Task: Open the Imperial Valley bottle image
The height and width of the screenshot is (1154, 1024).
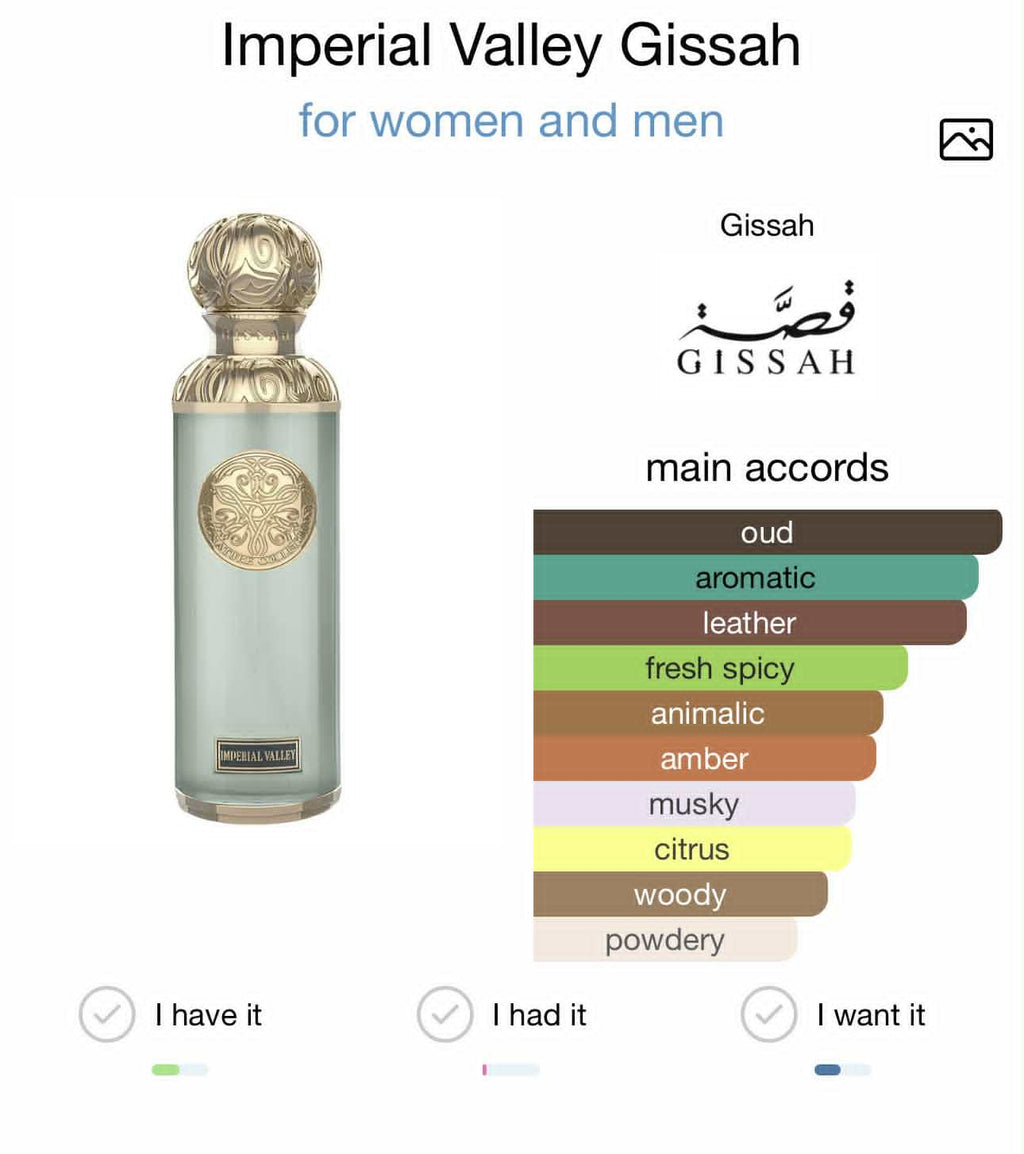Action: coord(256,518)
